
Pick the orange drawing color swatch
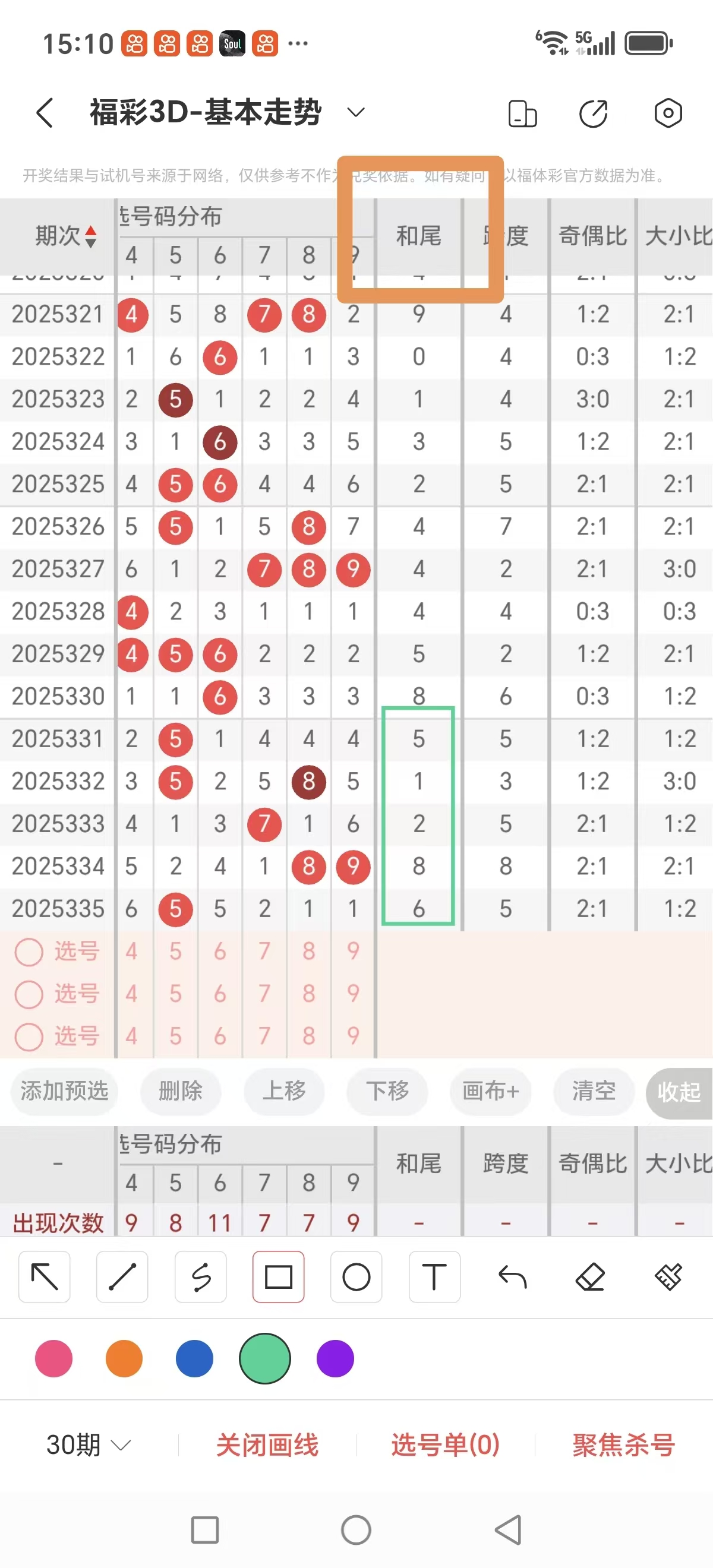124,1358
